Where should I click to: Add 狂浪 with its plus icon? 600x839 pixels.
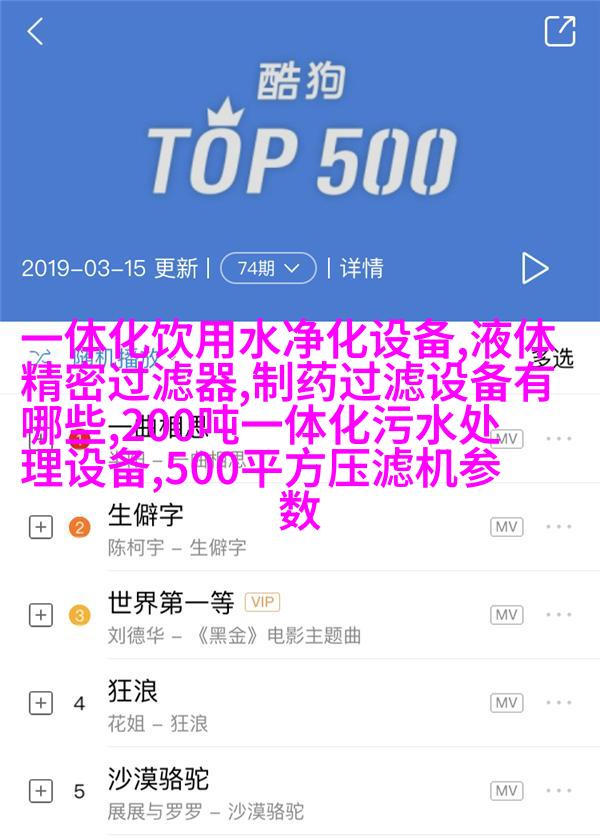coord(40,703)
